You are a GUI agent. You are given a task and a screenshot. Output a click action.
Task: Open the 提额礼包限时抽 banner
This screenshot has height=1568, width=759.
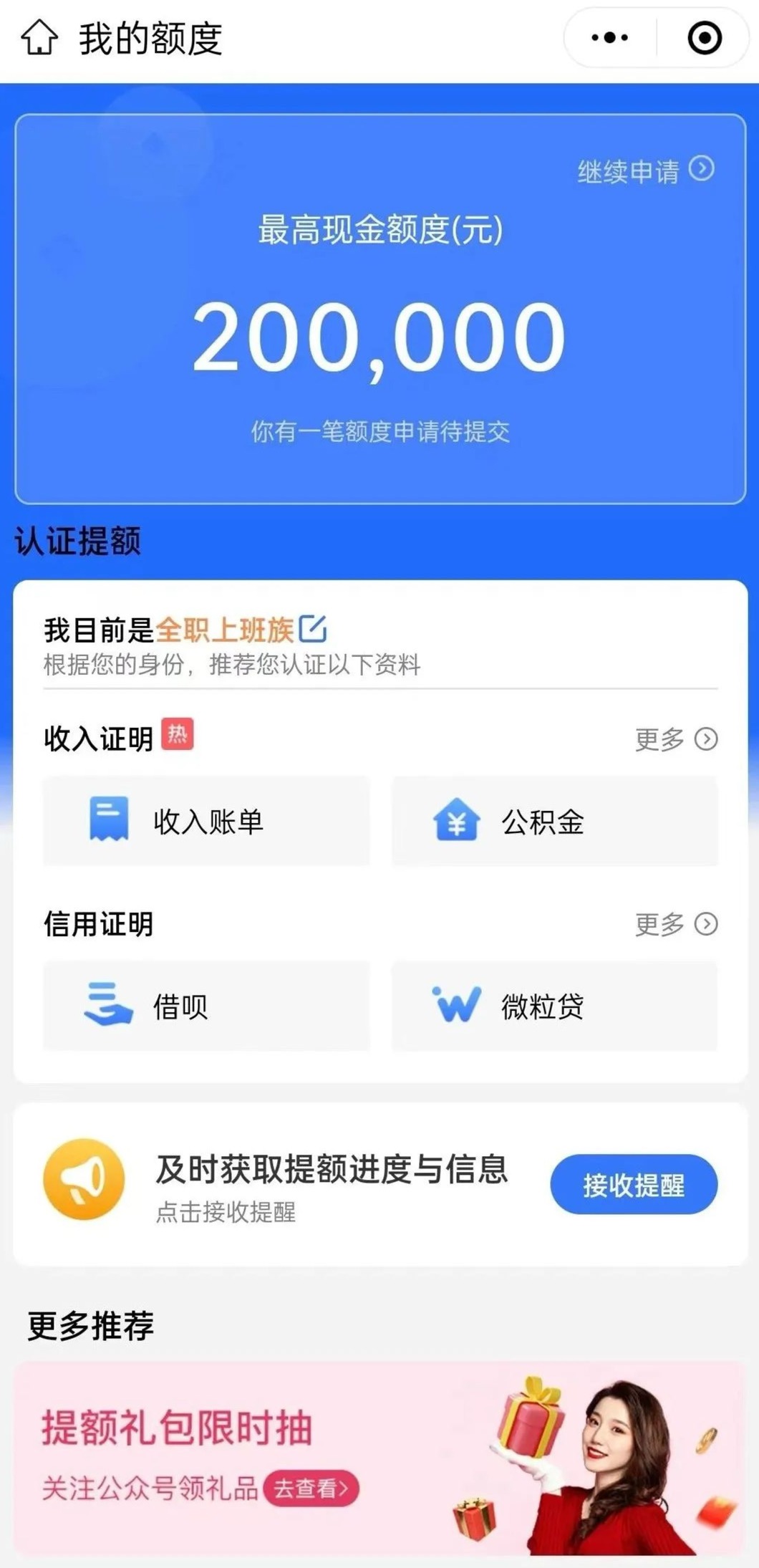(379, 1458)
